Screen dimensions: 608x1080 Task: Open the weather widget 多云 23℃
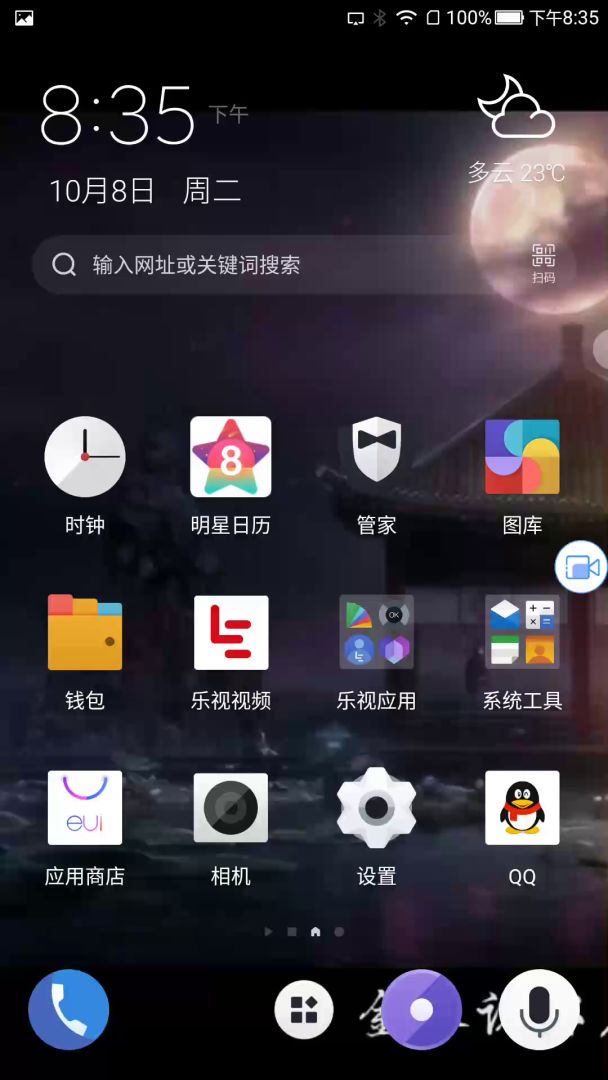516,130
